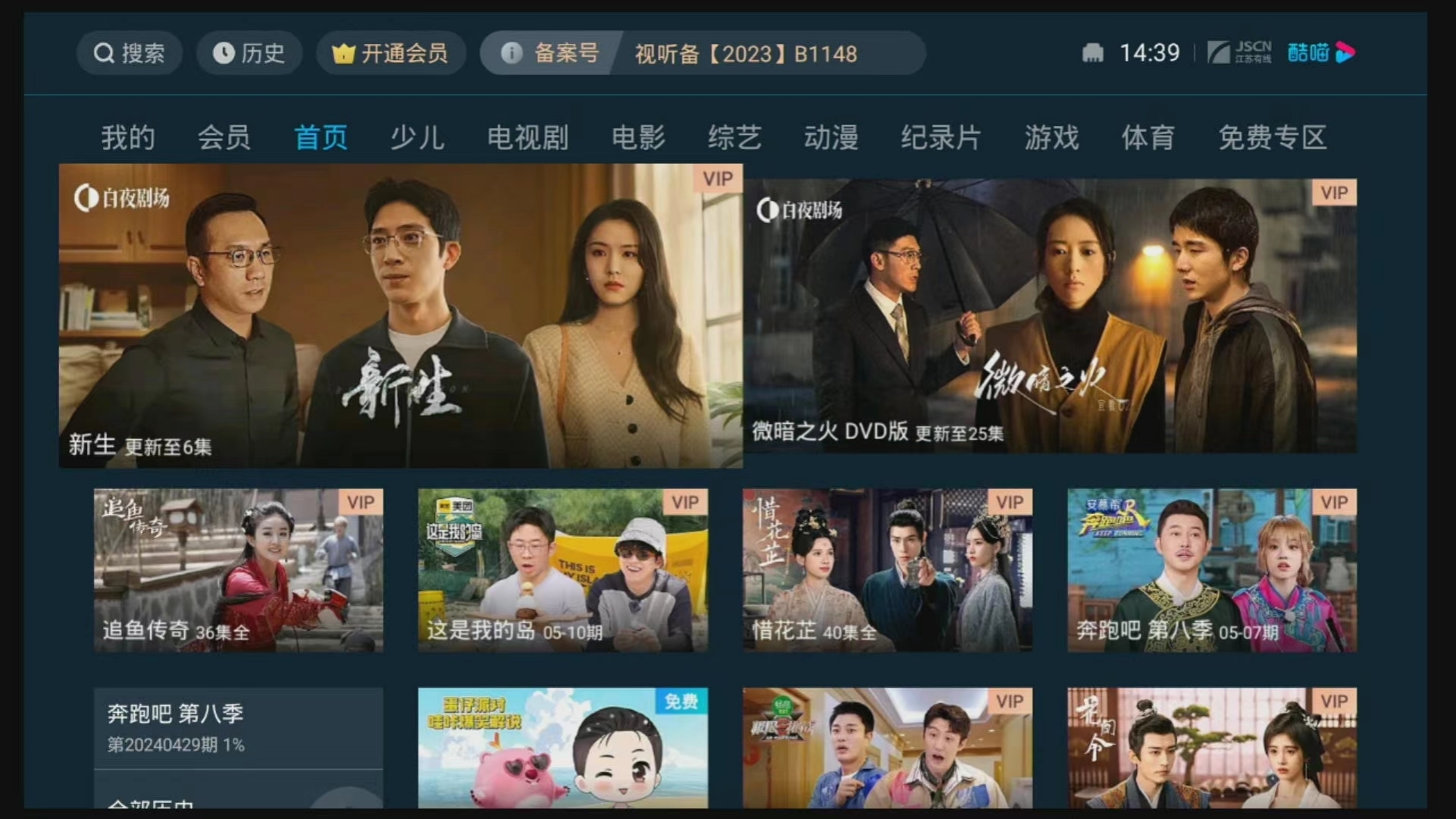Switch to the 我的 tab
The width and height of the screenshot is (1456, 819).
click(x=128, y=137)
